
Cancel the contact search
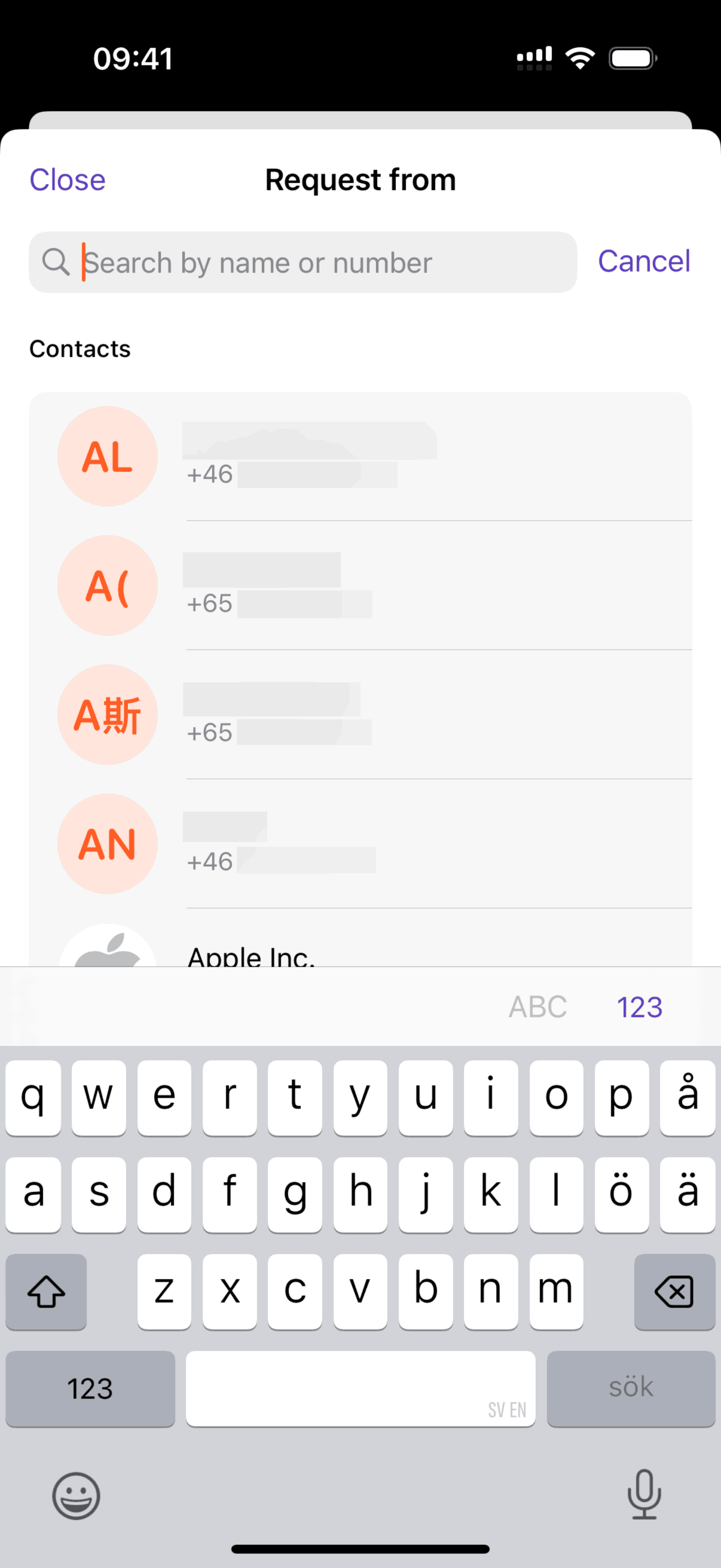tap(644, 262)
